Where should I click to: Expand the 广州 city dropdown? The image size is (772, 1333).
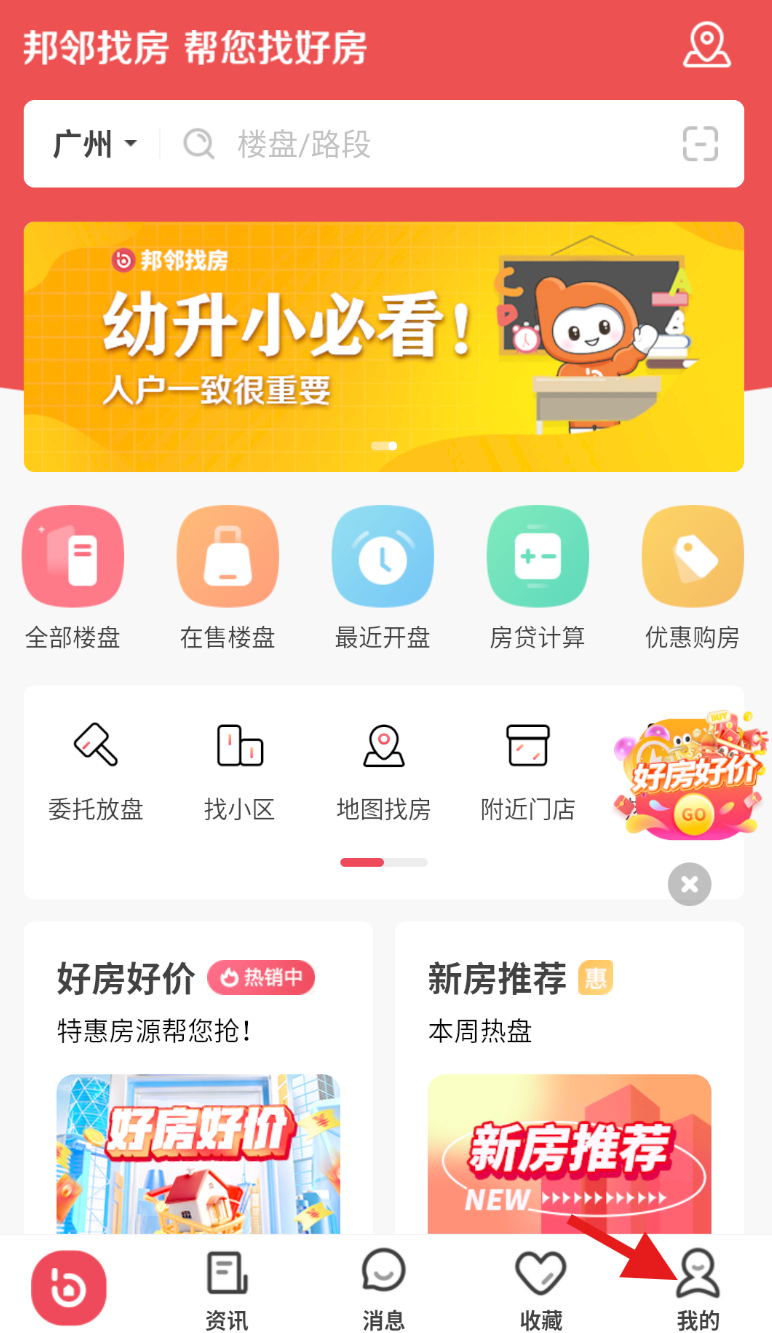coord(95,144)
